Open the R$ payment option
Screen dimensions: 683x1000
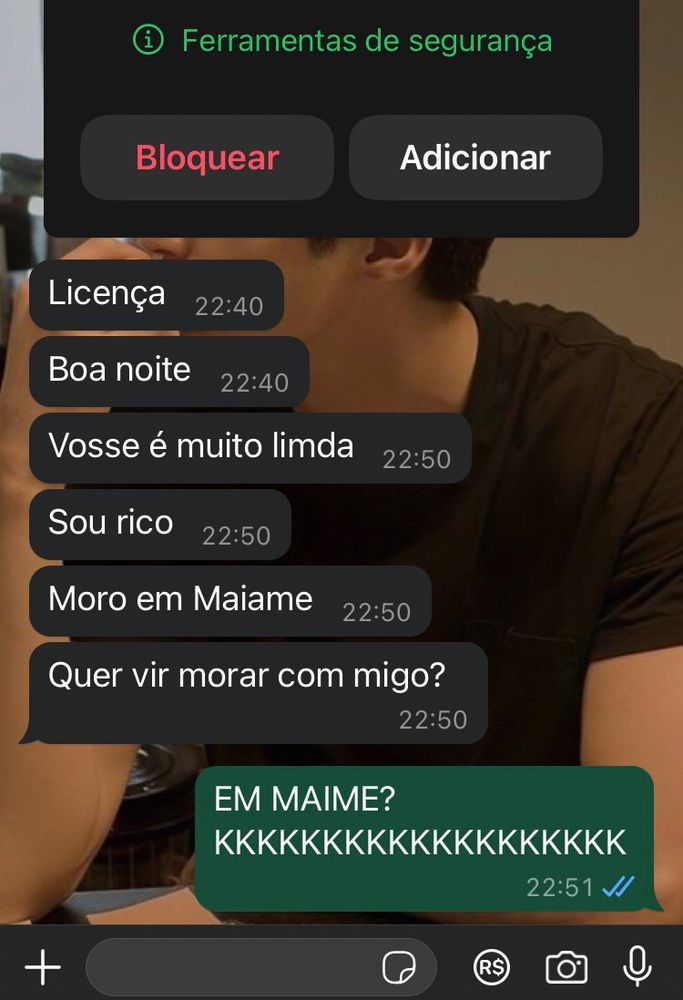[x=492, y=967]
